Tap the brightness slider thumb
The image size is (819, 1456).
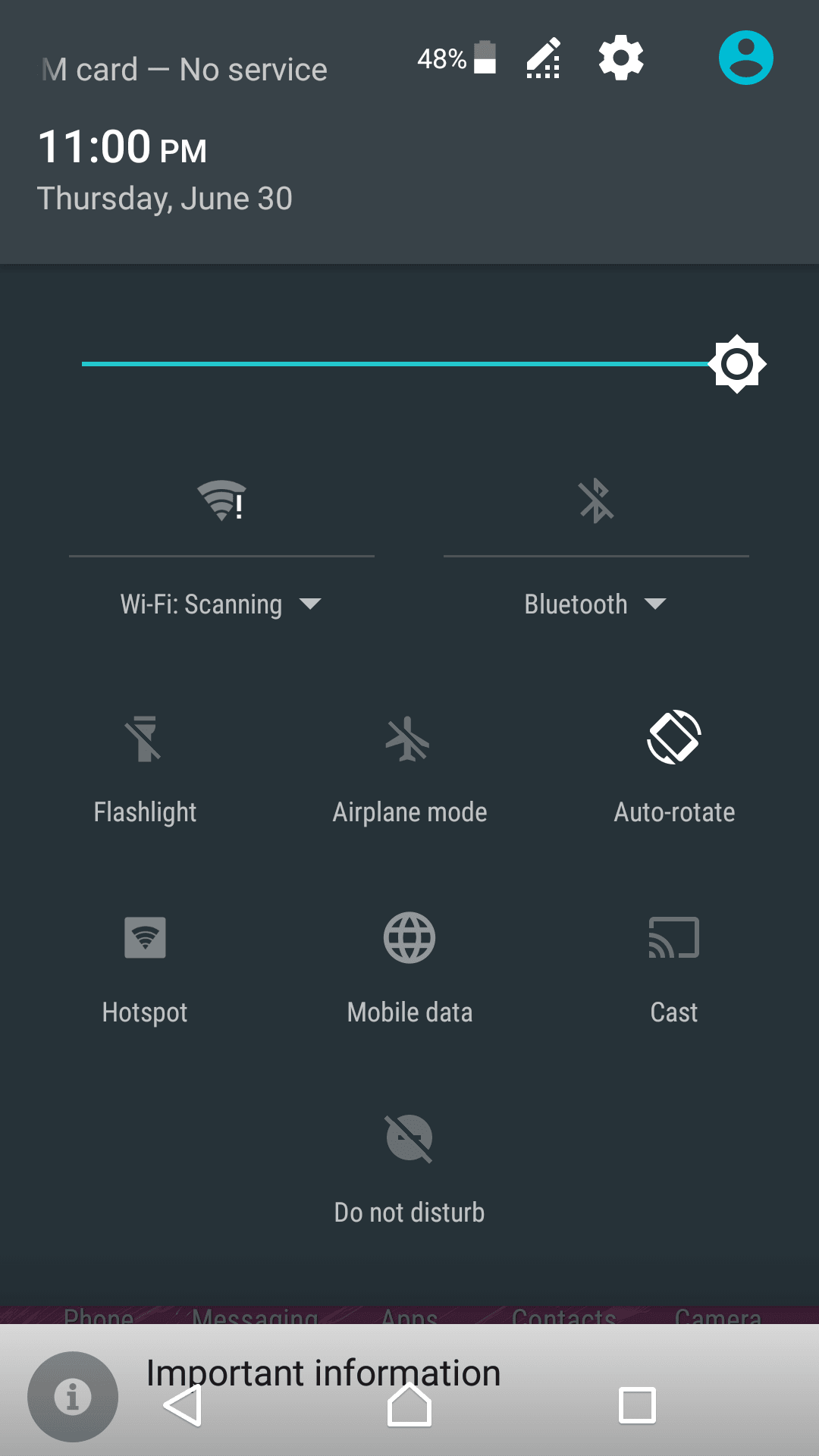pos(737,364)
